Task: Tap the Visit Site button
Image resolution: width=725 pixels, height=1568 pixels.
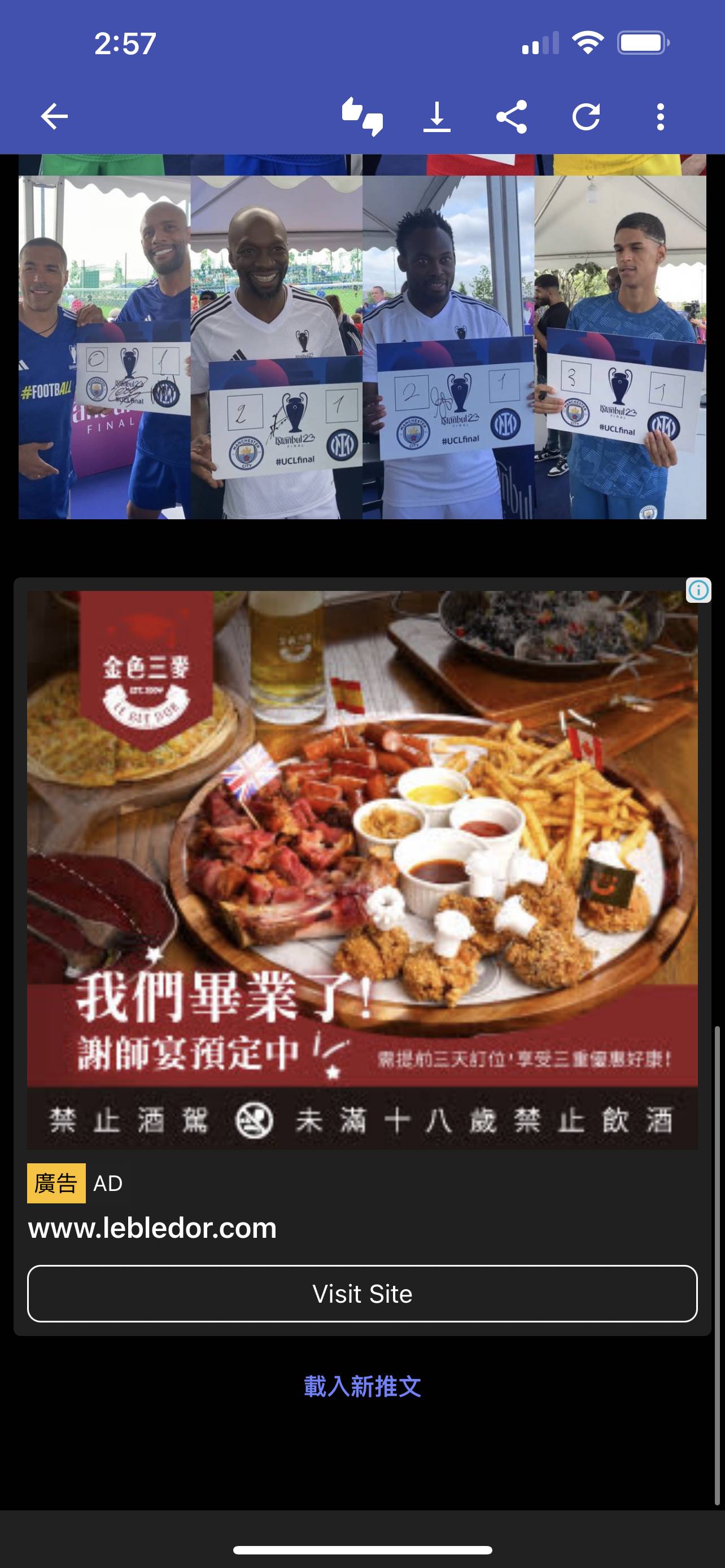Action: point(362,1294)
